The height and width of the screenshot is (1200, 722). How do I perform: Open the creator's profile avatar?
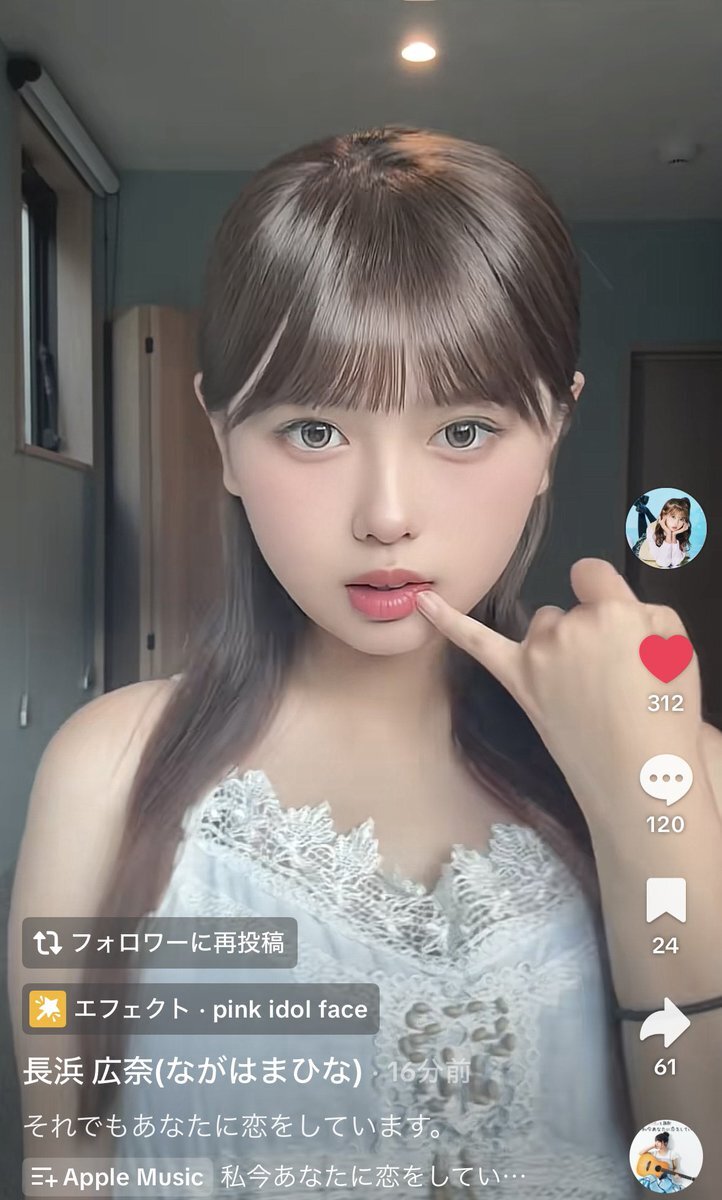(x=665, y=528)
